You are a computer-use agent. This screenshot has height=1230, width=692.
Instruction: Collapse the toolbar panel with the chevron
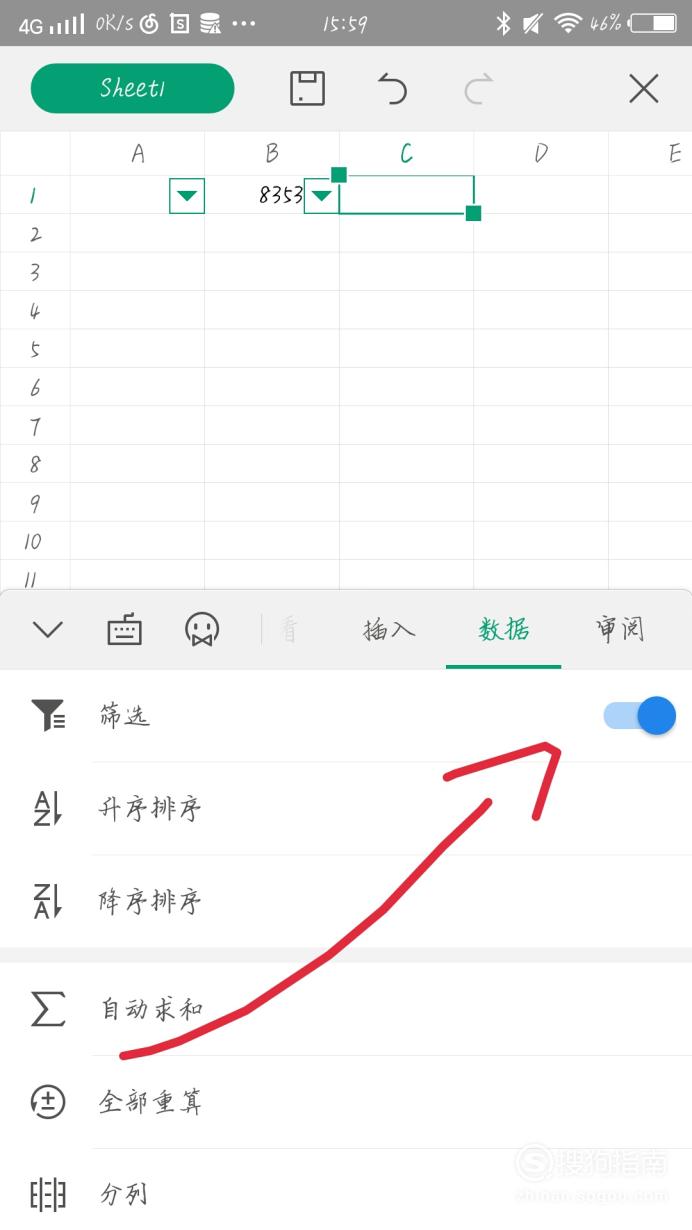tap(48, 629)
